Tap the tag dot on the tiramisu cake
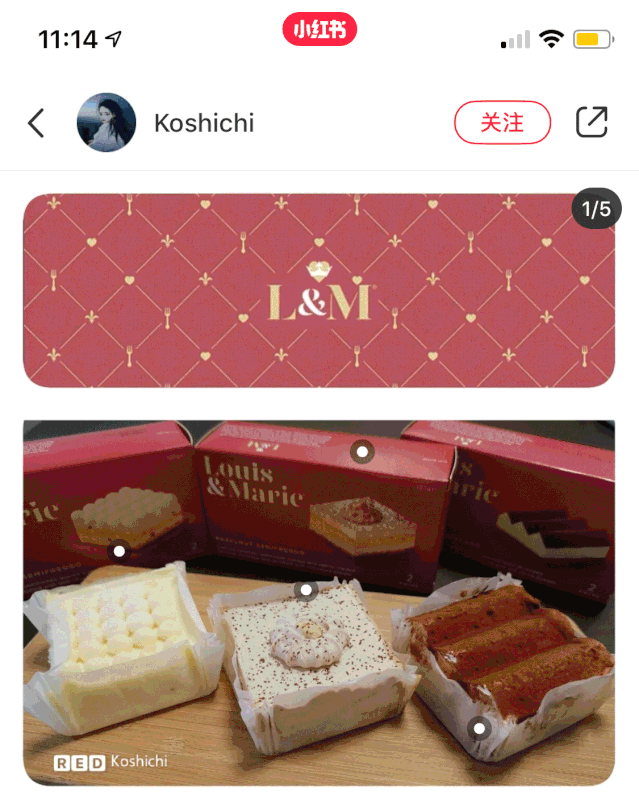The image size is (639, 795). 308,590
